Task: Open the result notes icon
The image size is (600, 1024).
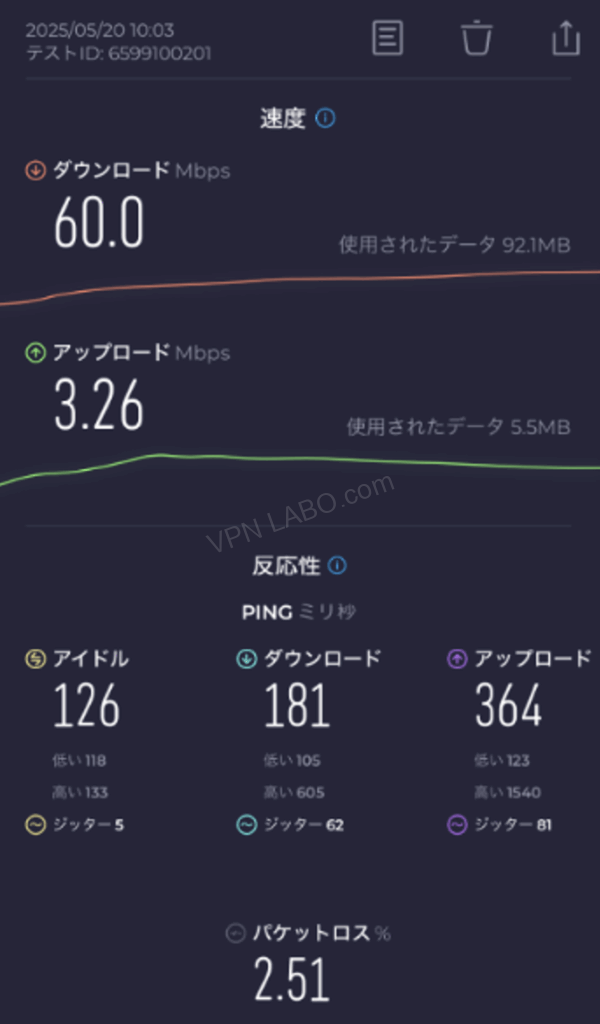Action: [x=387, y=38]
